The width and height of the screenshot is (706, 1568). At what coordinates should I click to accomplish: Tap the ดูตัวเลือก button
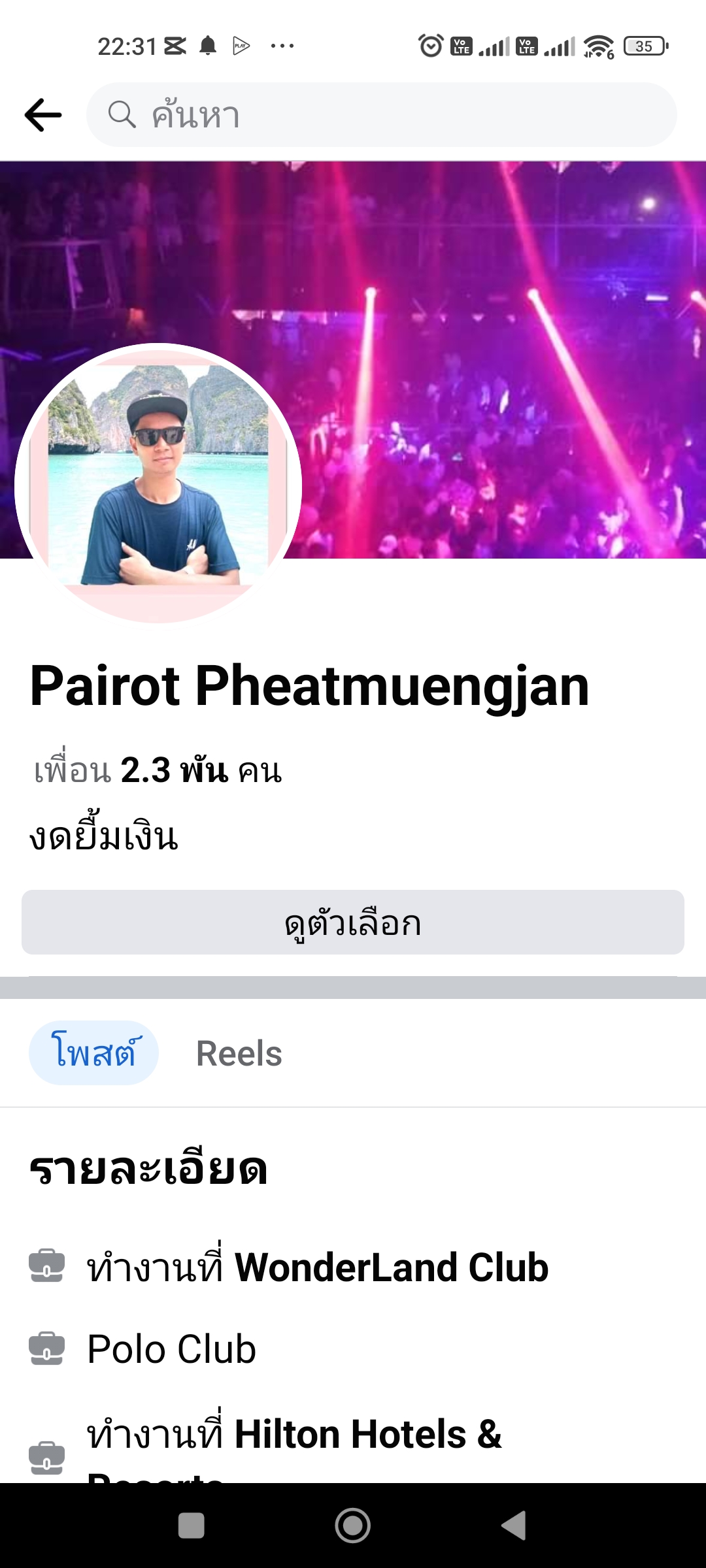353,922
